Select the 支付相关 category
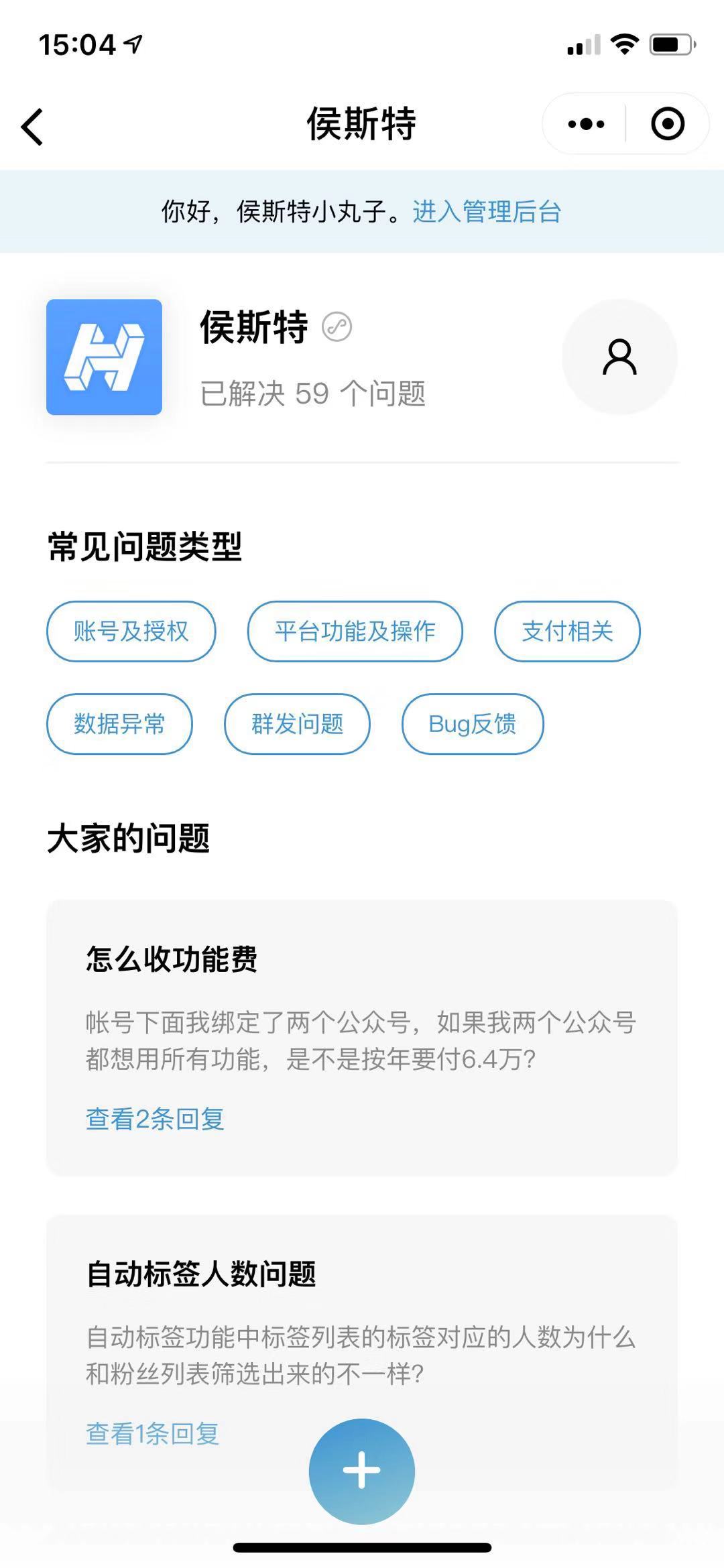 point(567,631)
